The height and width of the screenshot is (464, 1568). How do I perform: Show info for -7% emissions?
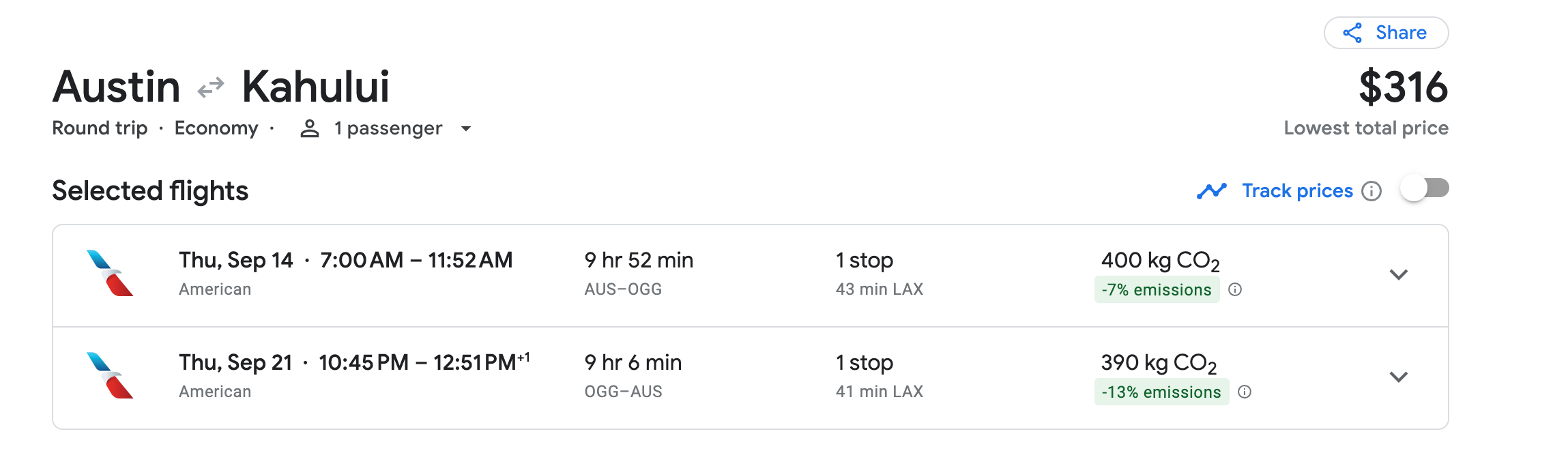[x=1235, y=290]
